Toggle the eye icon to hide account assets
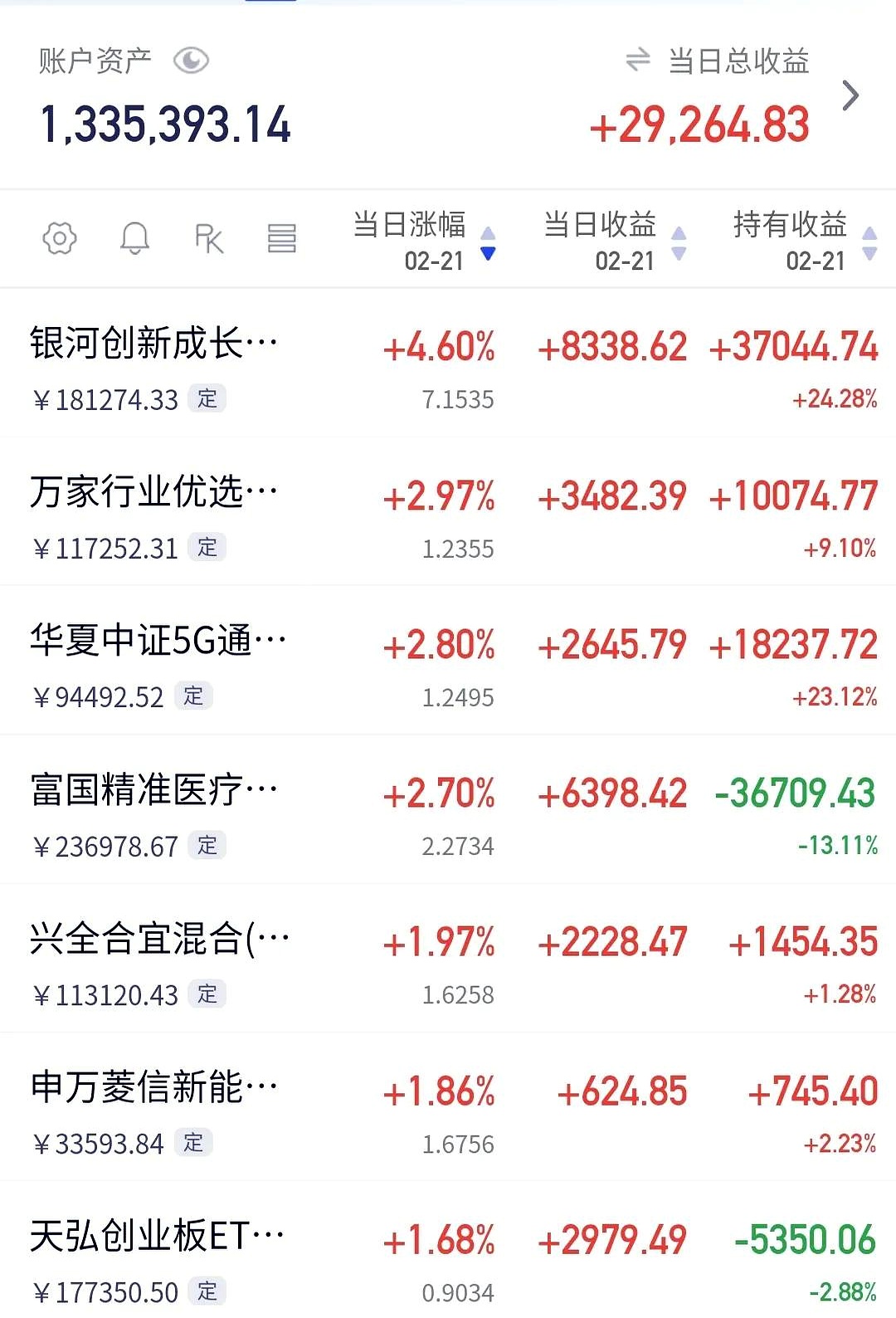The width and height of the screenshot is (896, 1318). click(x=192, y=59)
